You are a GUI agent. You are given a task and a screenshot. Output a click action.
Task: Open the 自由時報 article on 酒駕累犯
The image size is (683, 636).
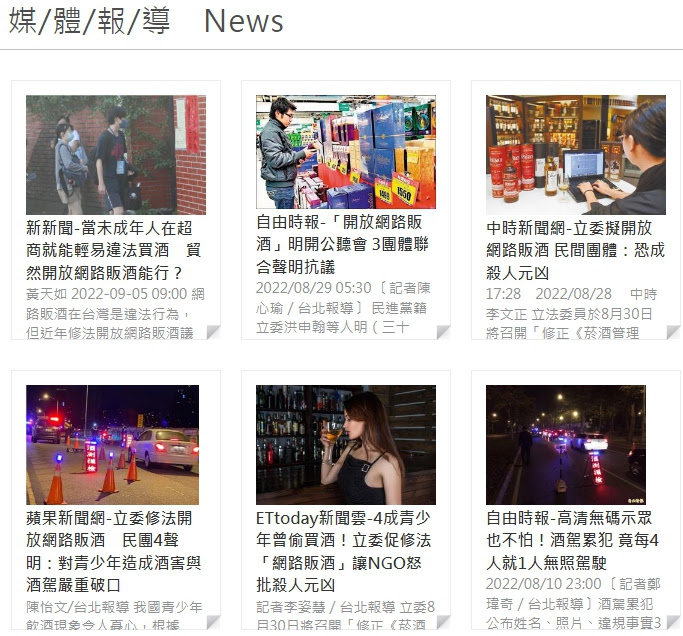pyautogui.click(x=575, y=540)
